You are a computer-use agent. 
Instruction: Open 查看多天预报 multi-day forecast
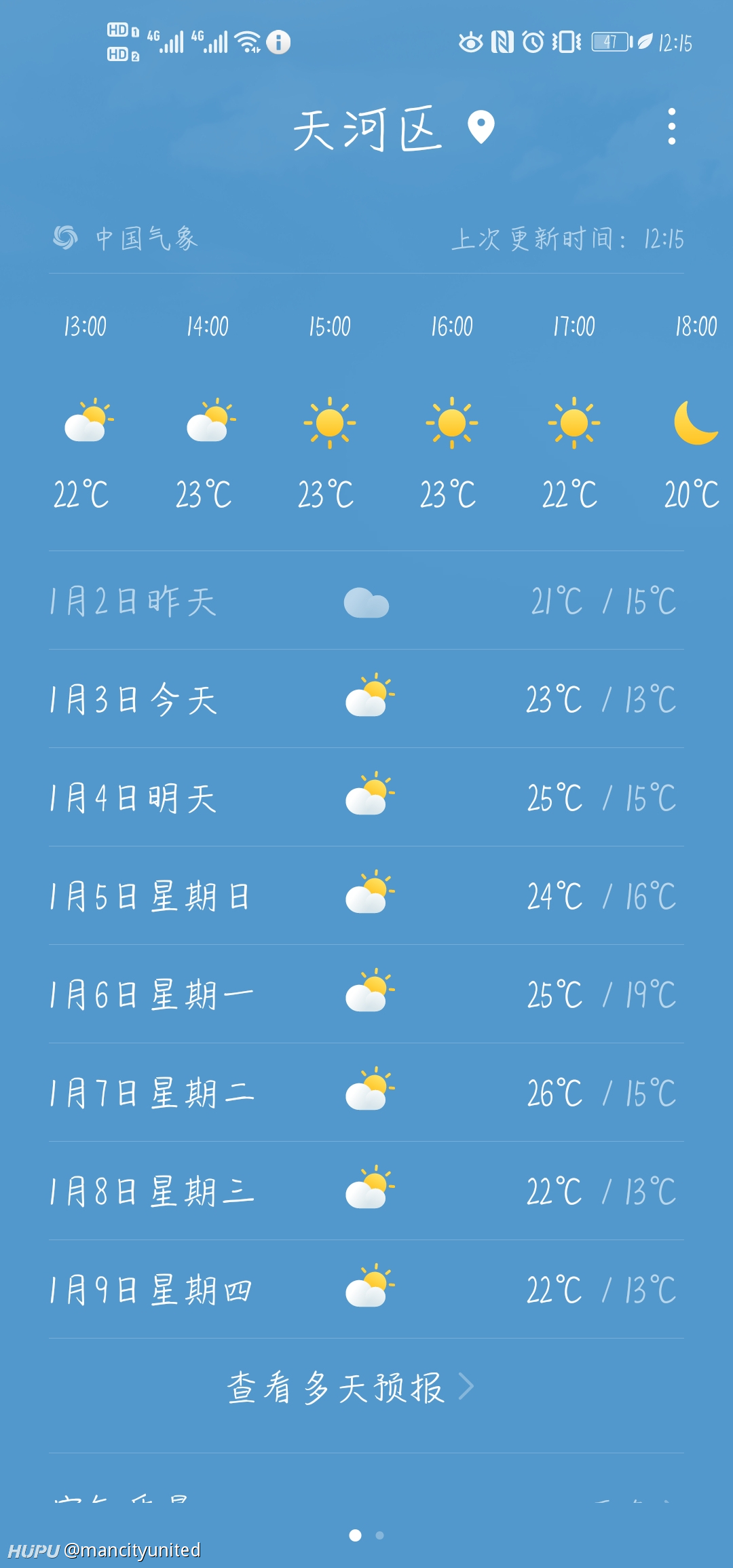tap(351, 1387)
